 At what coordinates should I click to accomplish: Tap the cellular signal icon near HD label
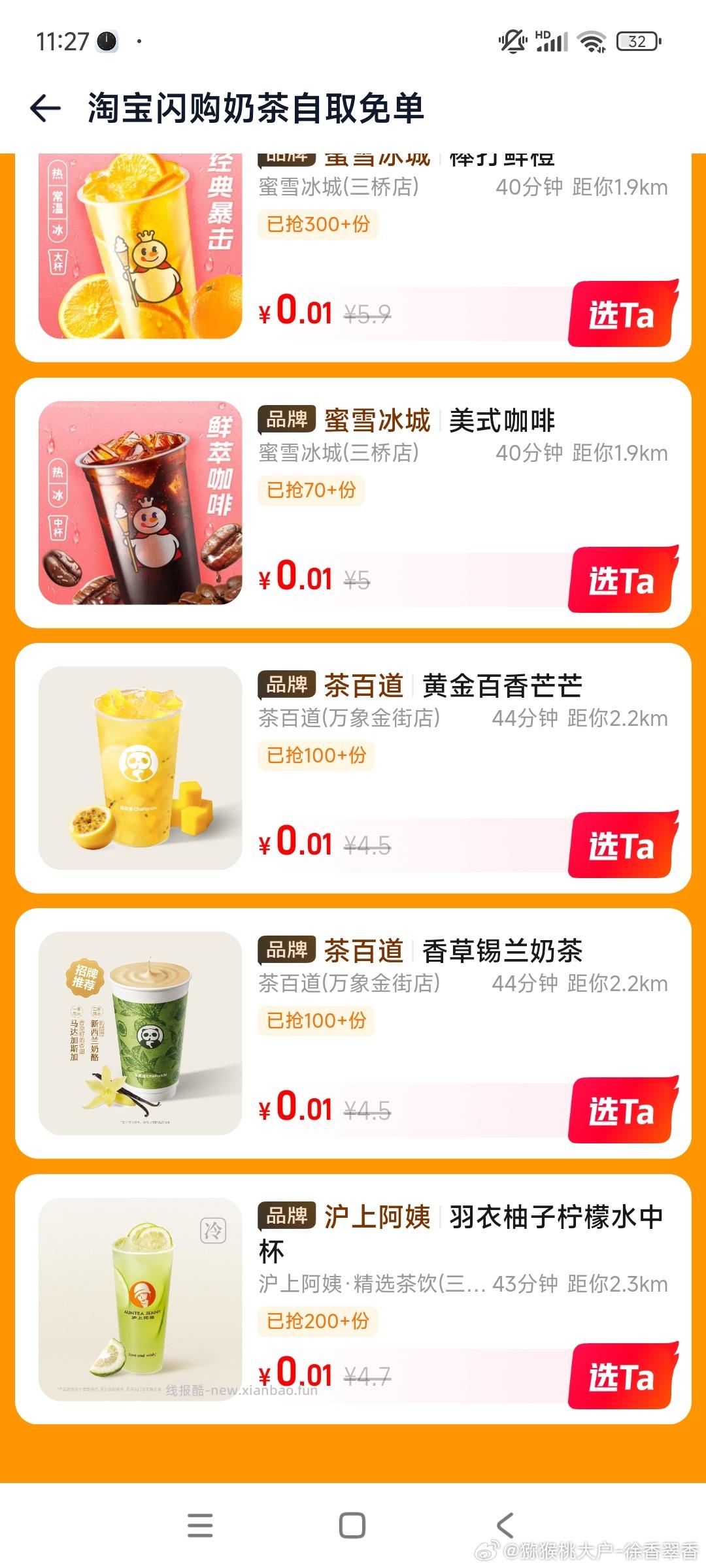[x=552, y=41]
